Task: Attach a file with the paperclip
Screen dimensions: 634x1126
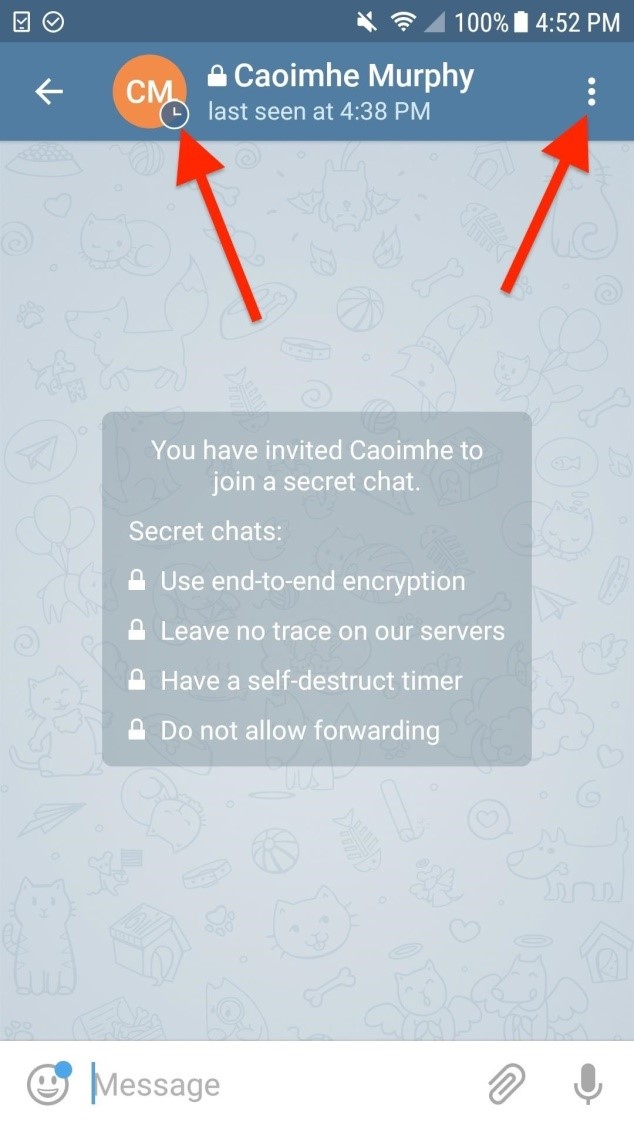Action: (x=507, y=1084)
